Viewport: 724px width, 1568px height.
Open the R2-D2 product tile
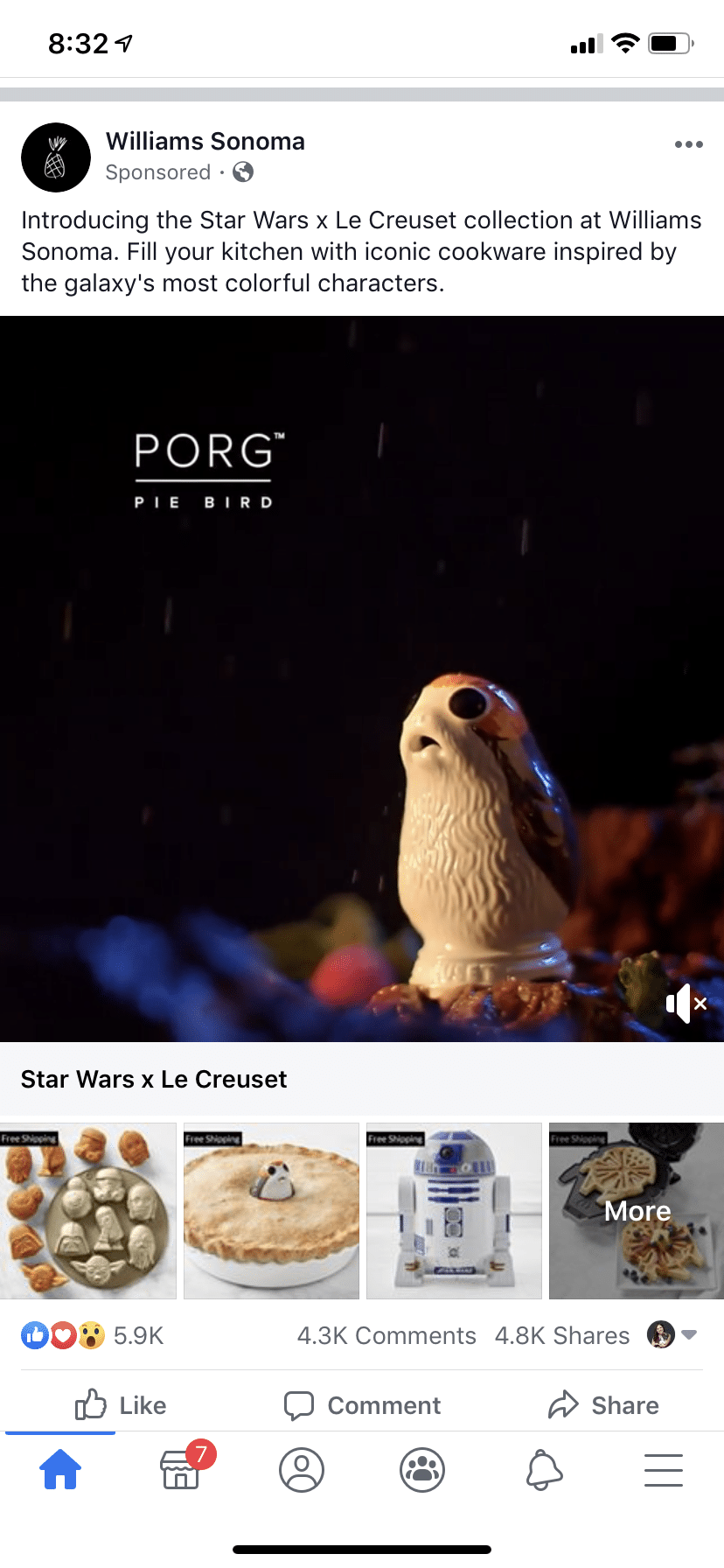[454, 1211]
